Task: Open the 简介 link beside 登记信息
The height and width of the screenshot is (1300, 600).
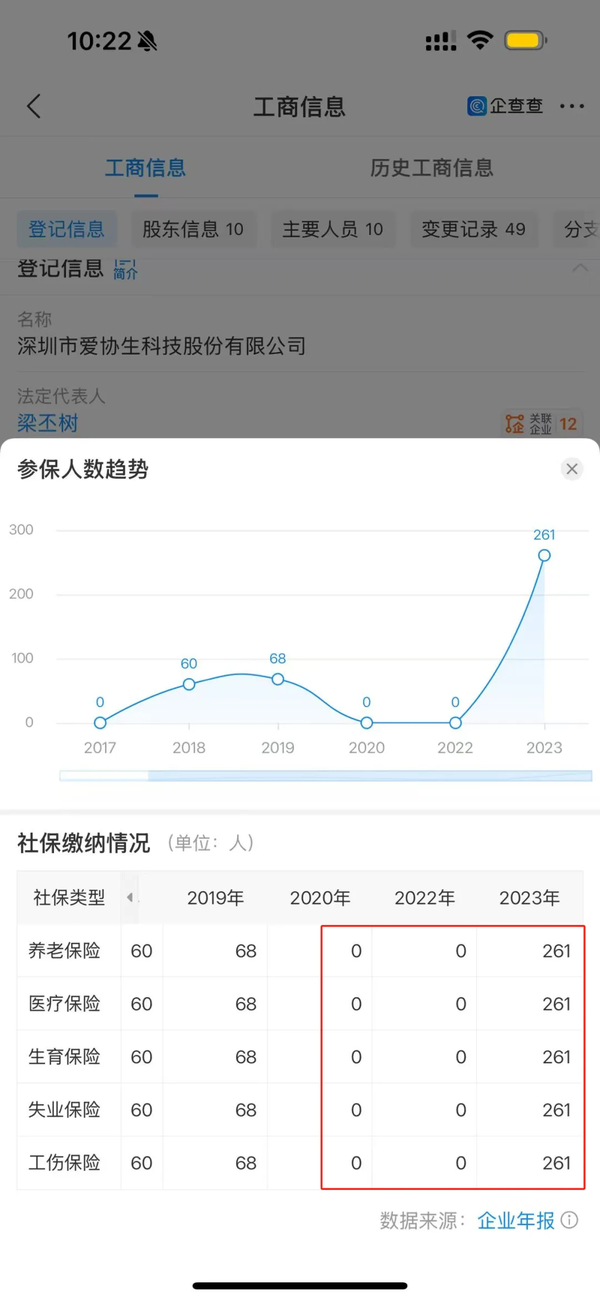Action: coord(125,268)
